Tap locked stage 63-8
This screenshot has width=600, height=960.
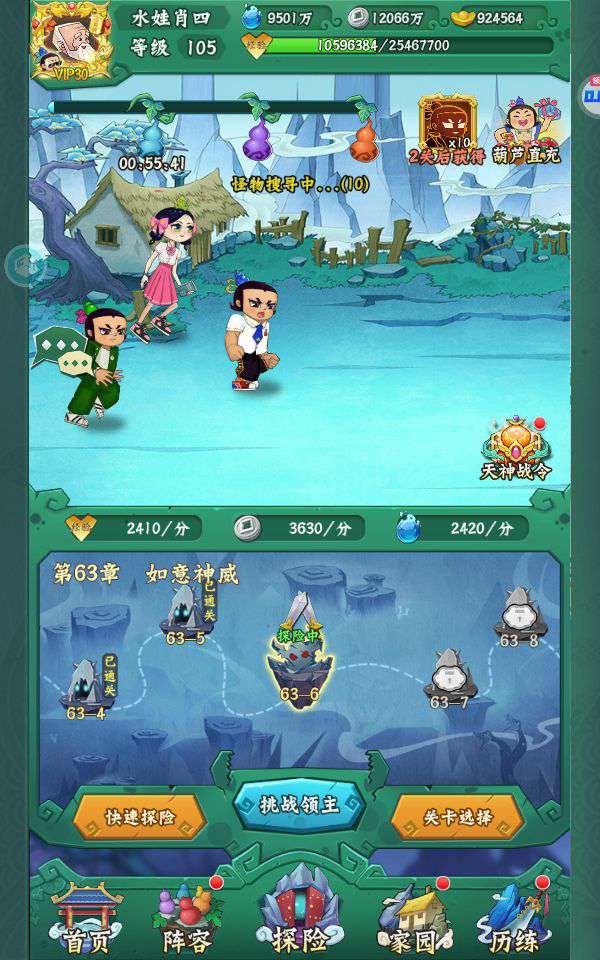point(519,617)
